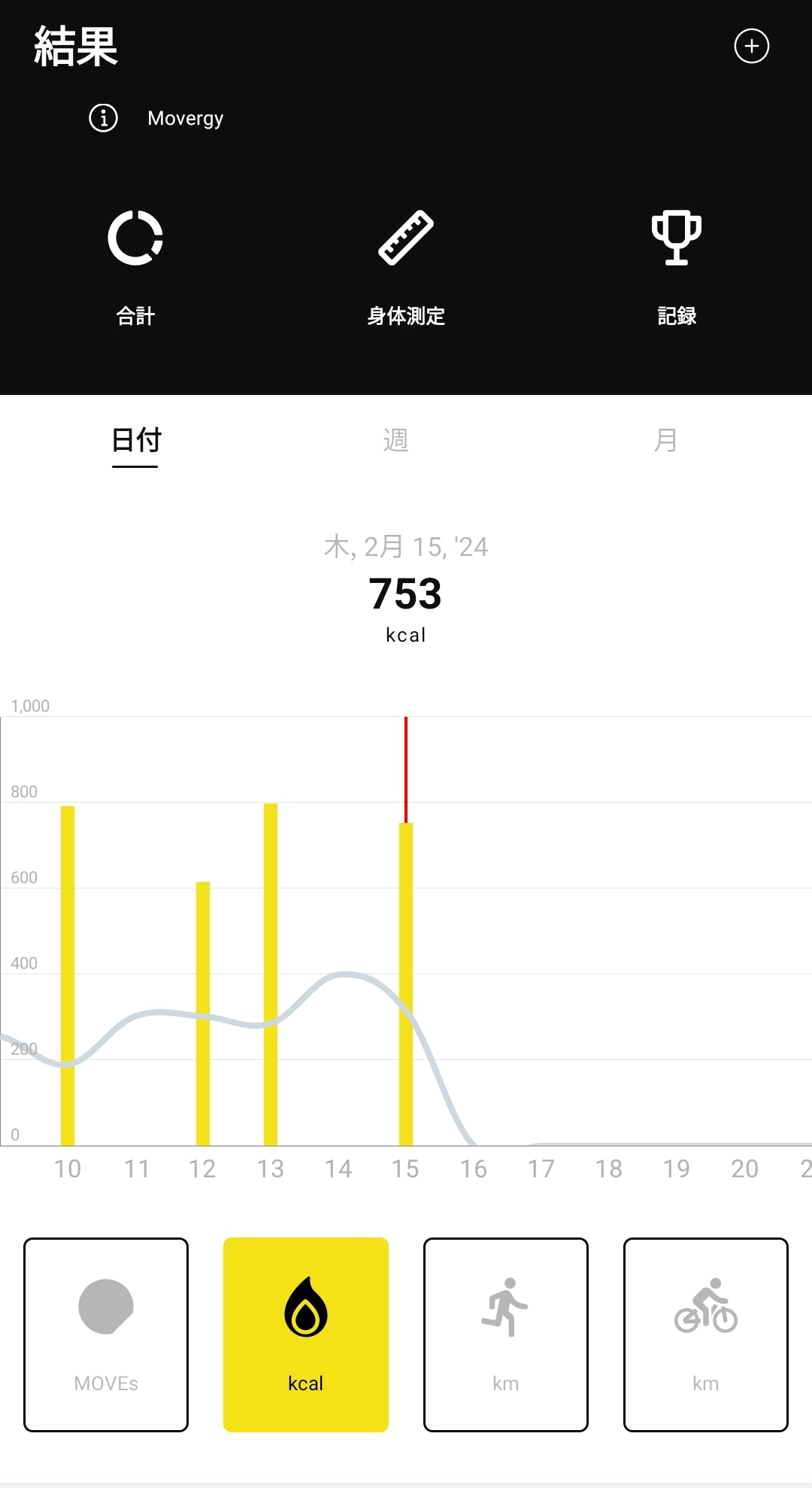The width and height of the screenshot is (812, 1488).
Task: Open the Movergy info icon
Action: point(104,118)
